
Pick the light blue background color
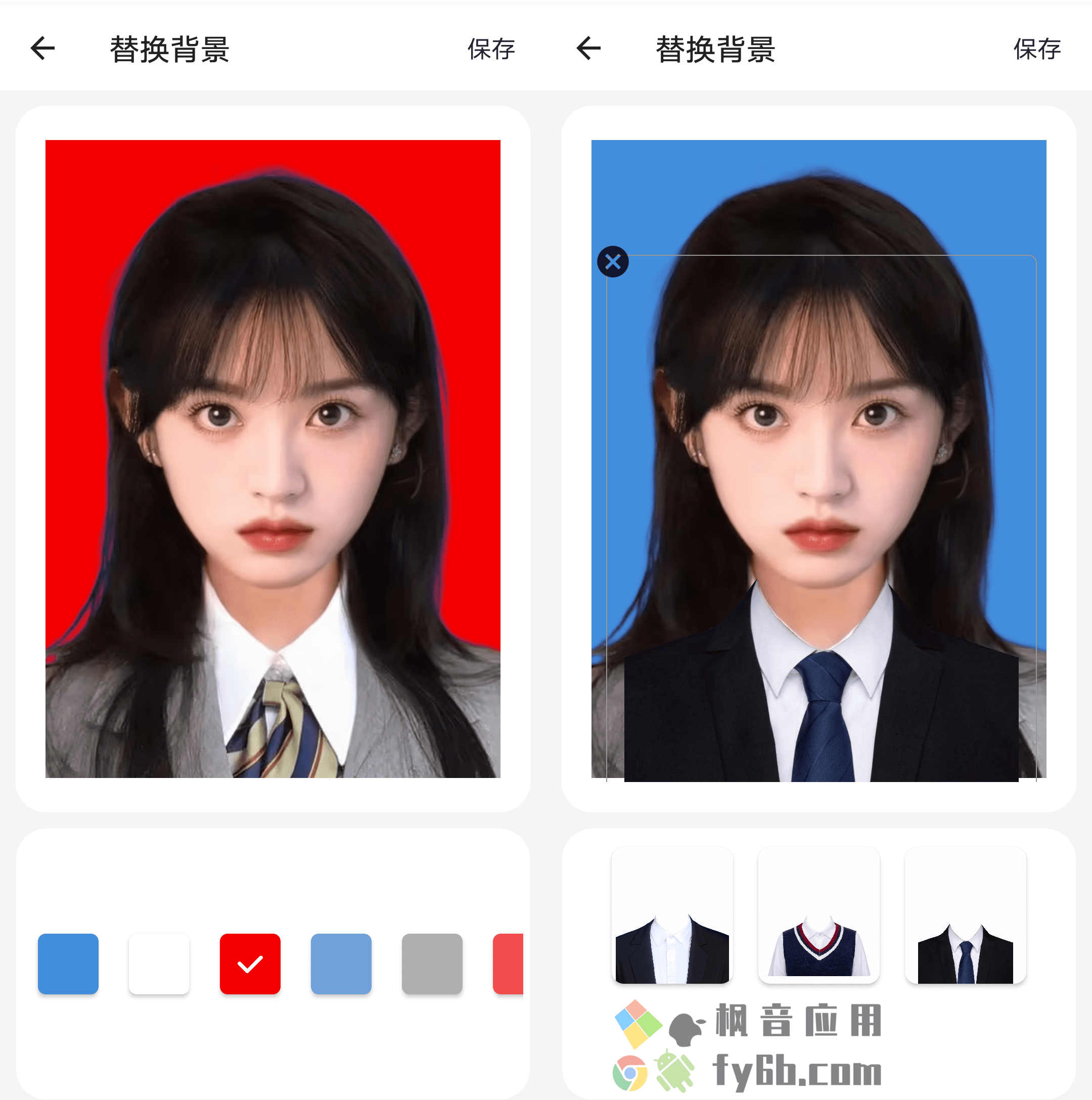341,964
